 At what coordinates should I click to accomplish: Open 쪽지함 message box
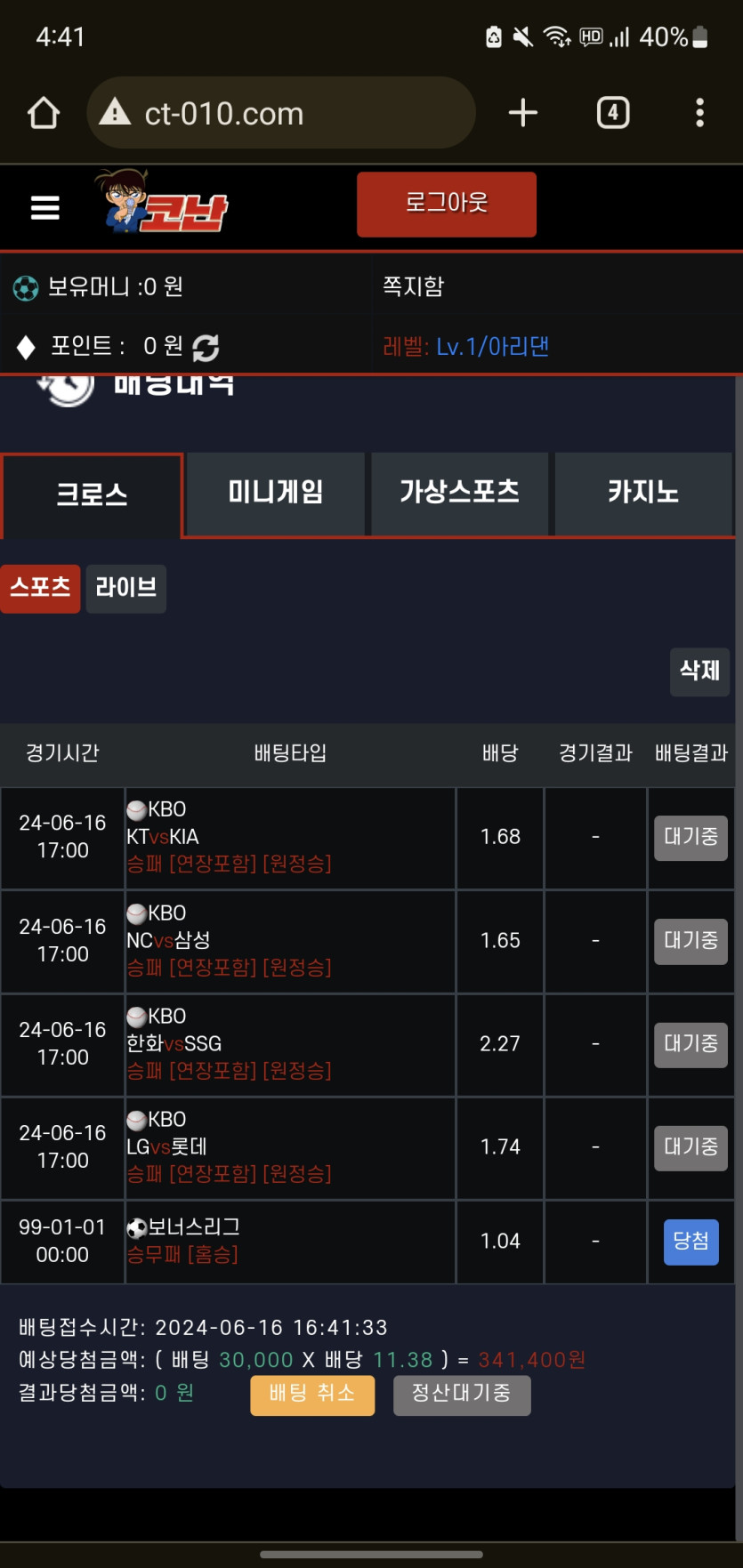pos(413,286)
